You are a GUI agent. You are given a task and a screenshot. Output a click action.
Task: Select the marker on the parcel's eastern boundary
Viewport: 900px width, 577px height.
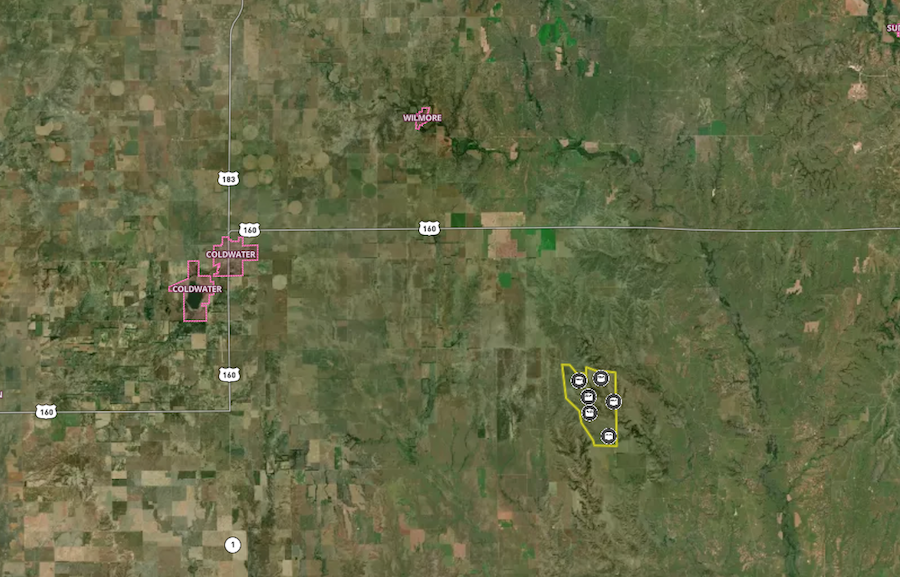(614, 402)
